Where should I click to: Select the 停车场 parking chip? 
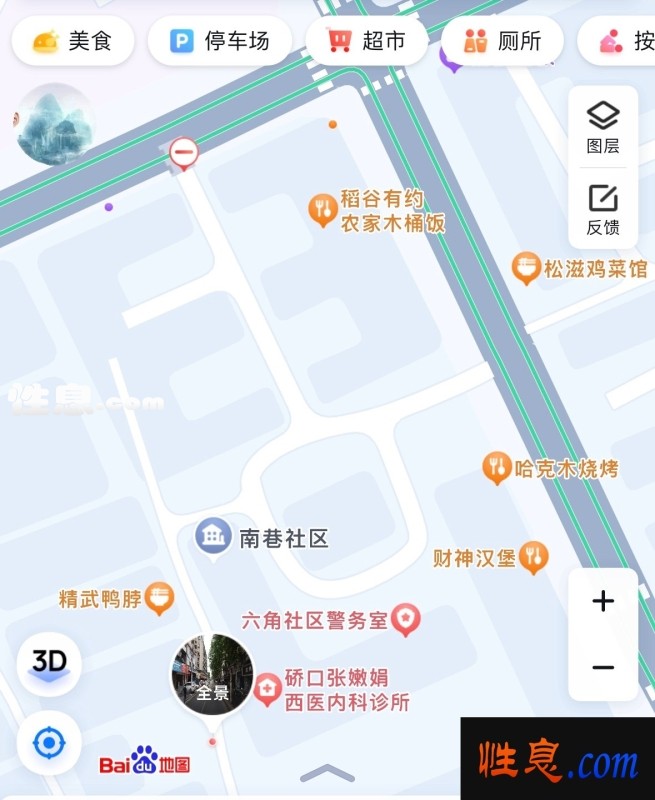tap(220, 41)
